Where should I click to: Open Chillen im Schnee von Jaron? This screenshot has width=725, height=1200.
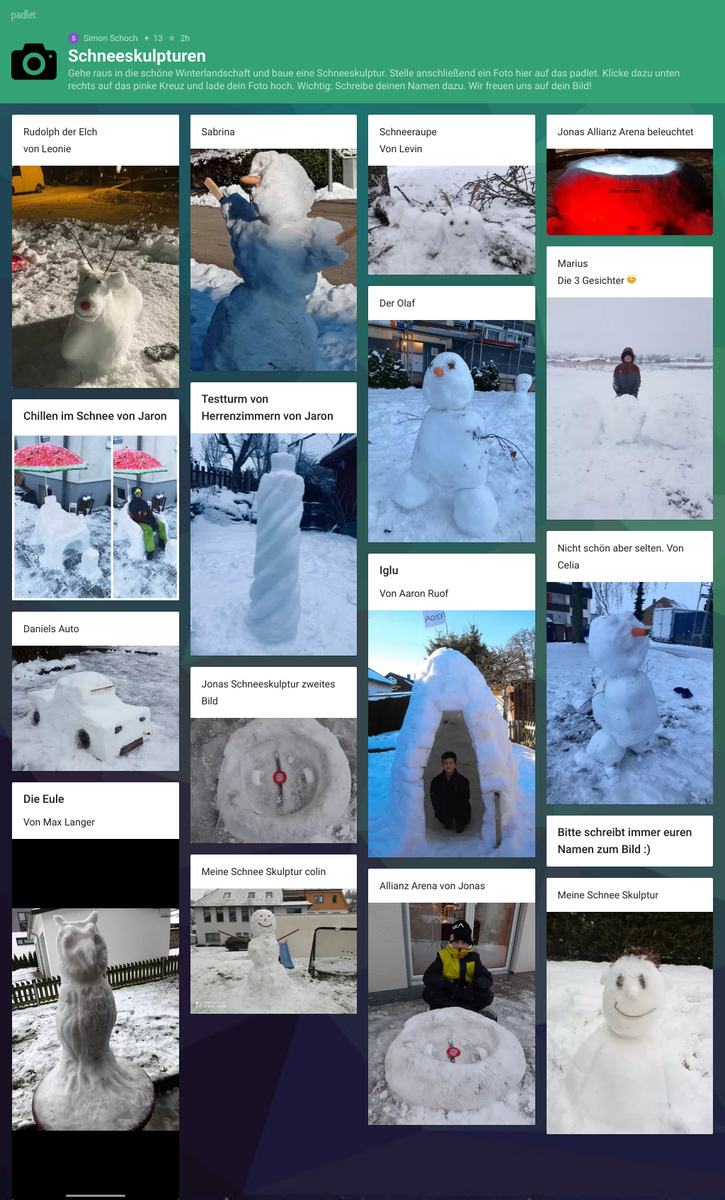point(95,515)
